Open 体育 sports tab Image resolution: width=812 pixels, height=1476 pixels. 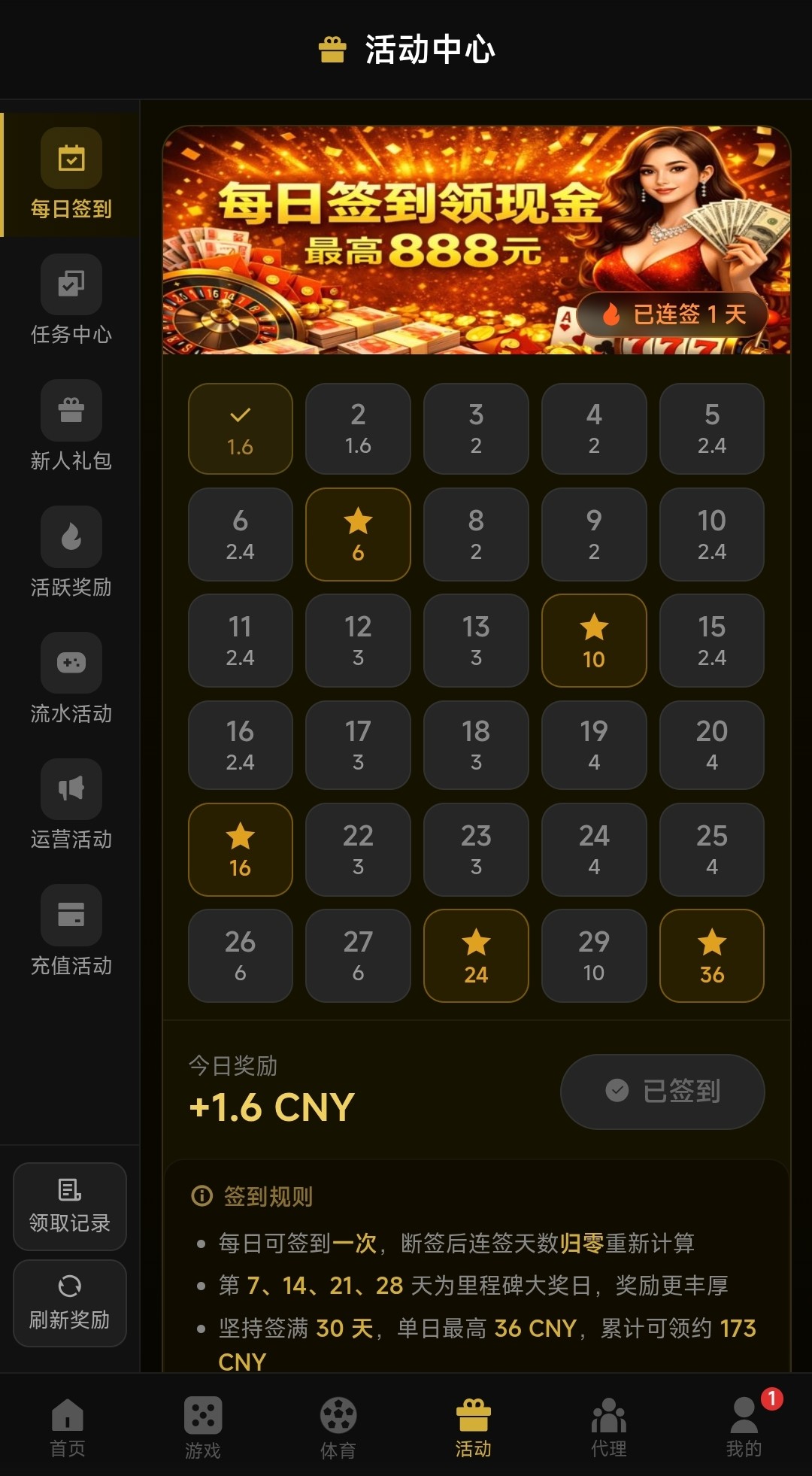(338, 1428)
